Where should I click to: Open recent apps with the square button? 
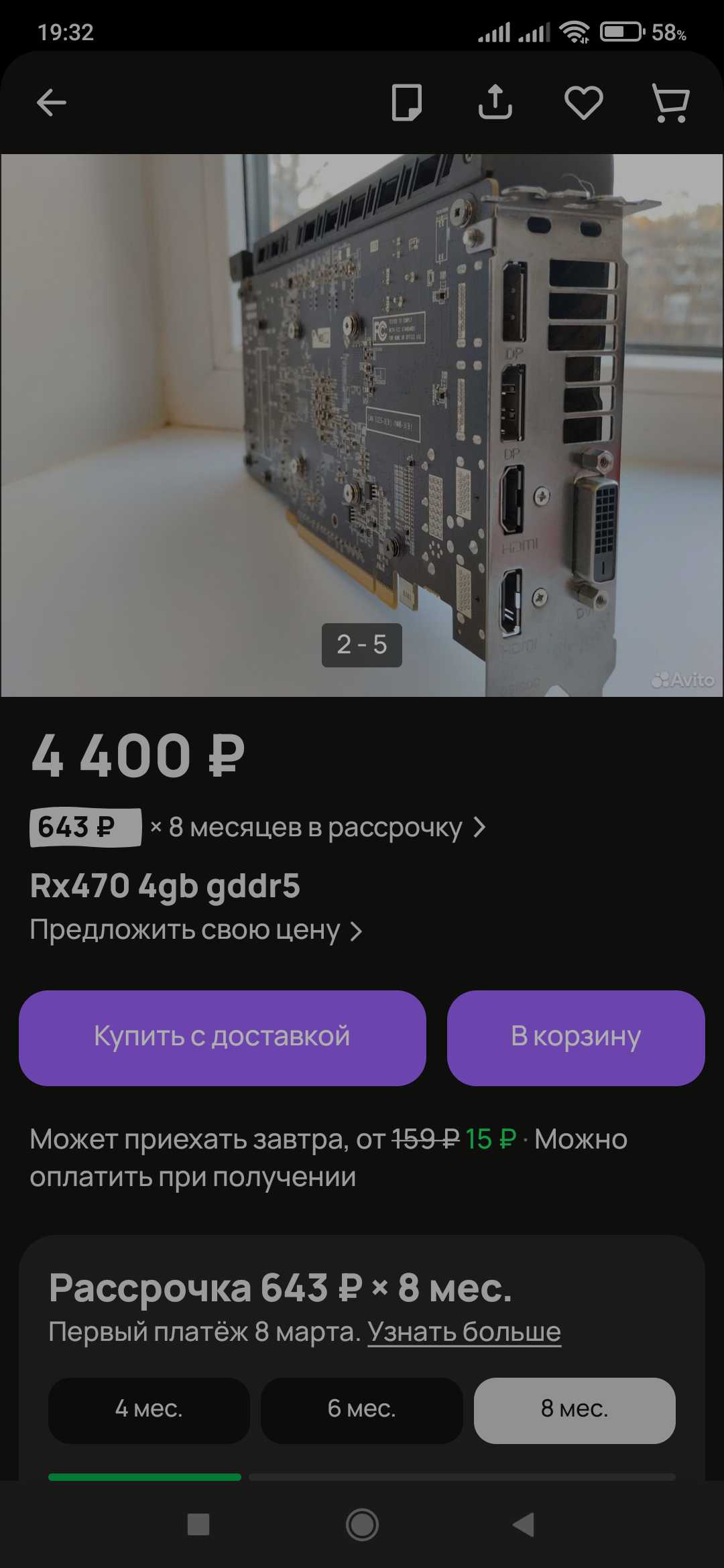[x=198, y=1524]
